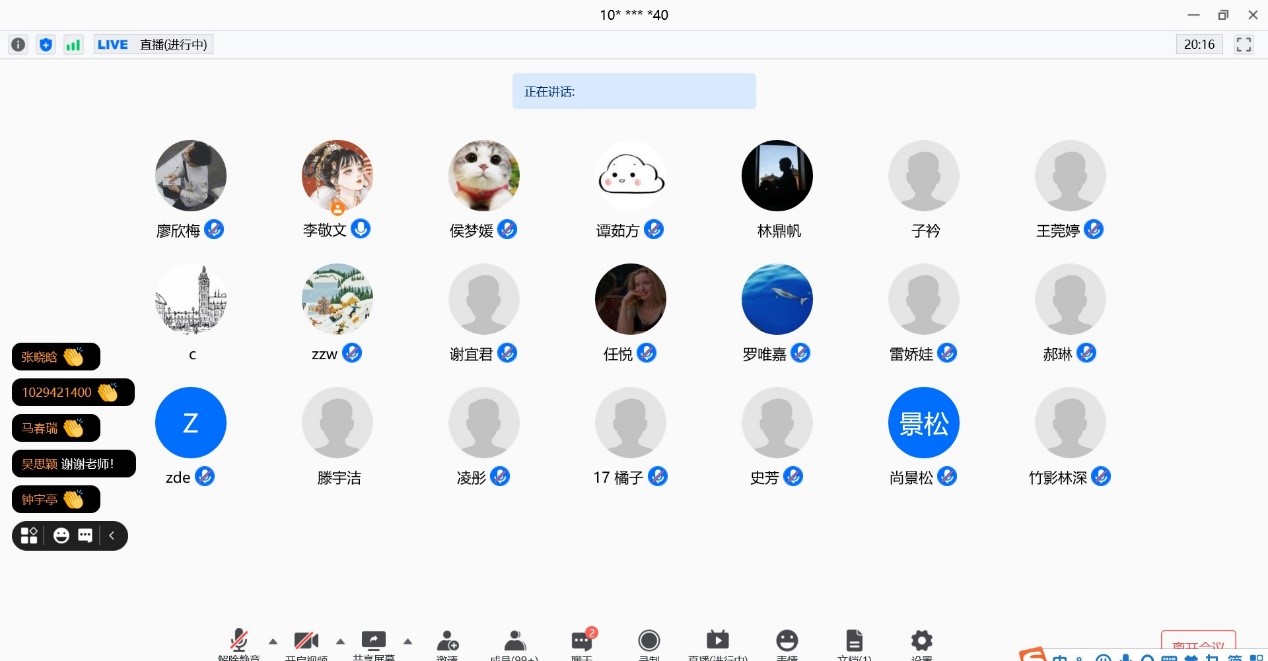
Task: Open the meeting info icon
Action: (x=18, y=44)
